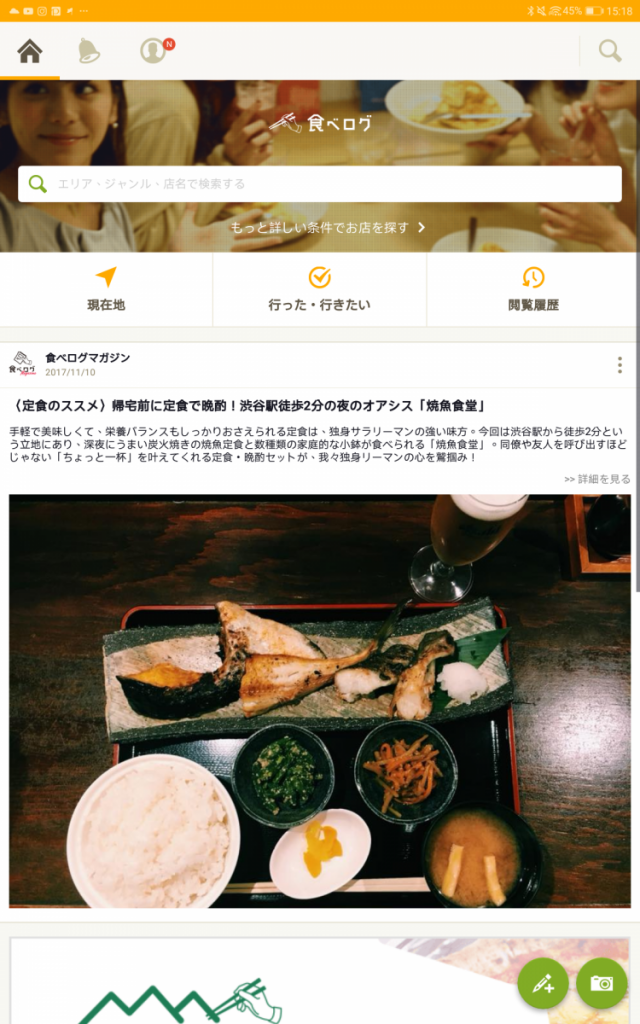Switch to the home tab
Viewport: 640px width, 1024px height.
point(30,51)
